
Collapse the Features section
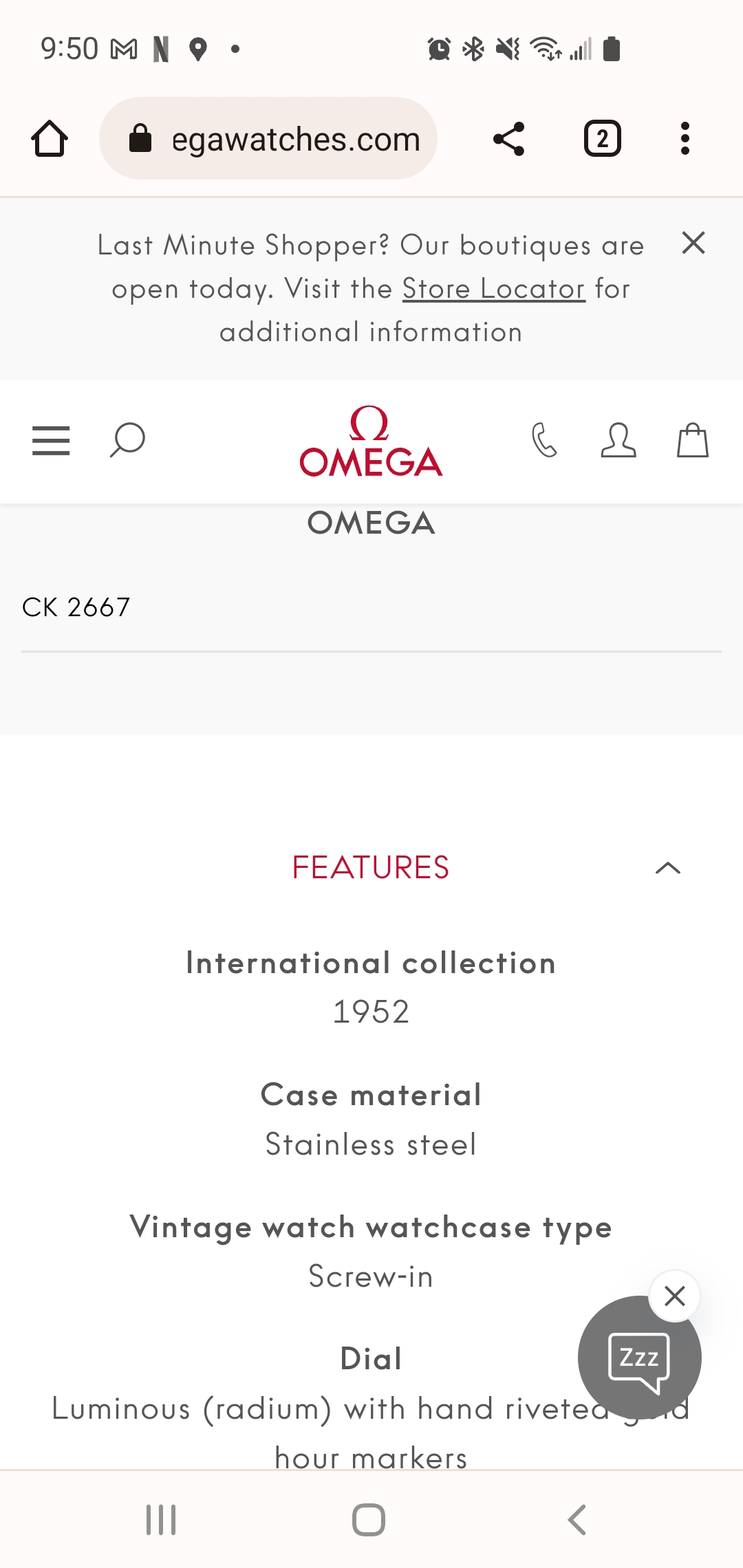tap(667, 868)
